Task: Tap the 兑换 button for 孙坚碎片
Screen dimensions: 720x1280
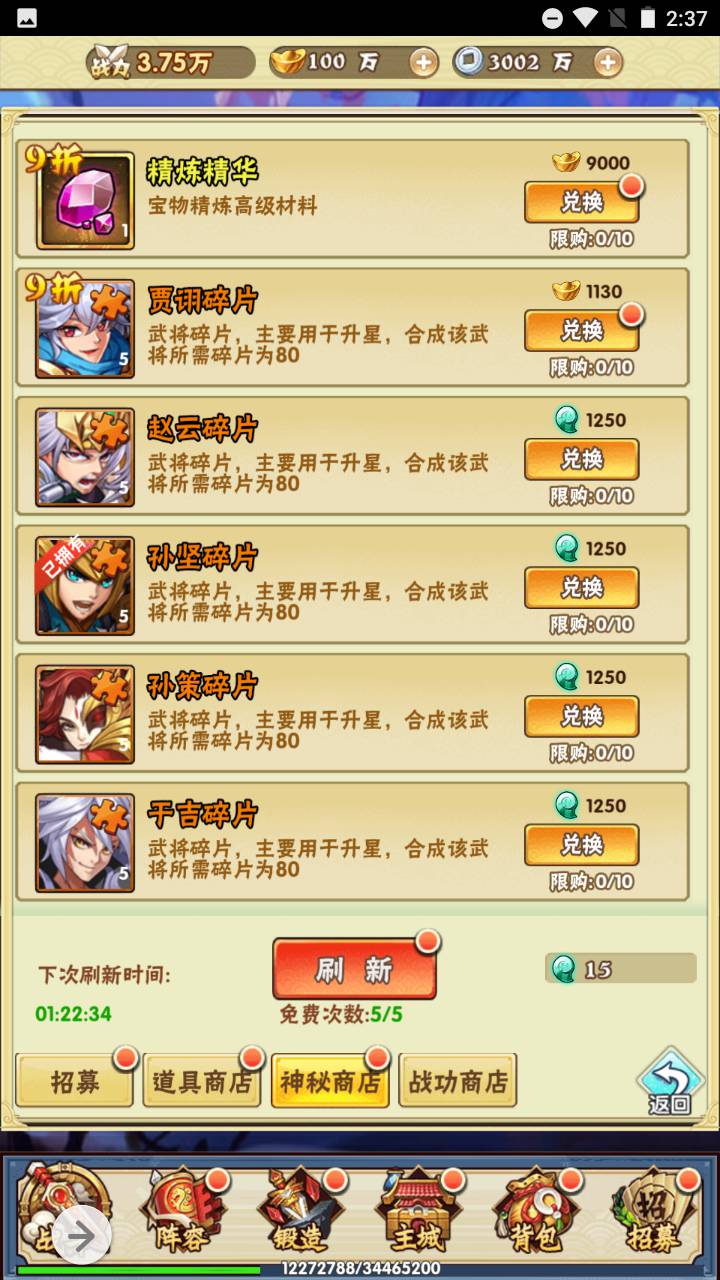Action: pyautogui.click(x=581, y=588)
